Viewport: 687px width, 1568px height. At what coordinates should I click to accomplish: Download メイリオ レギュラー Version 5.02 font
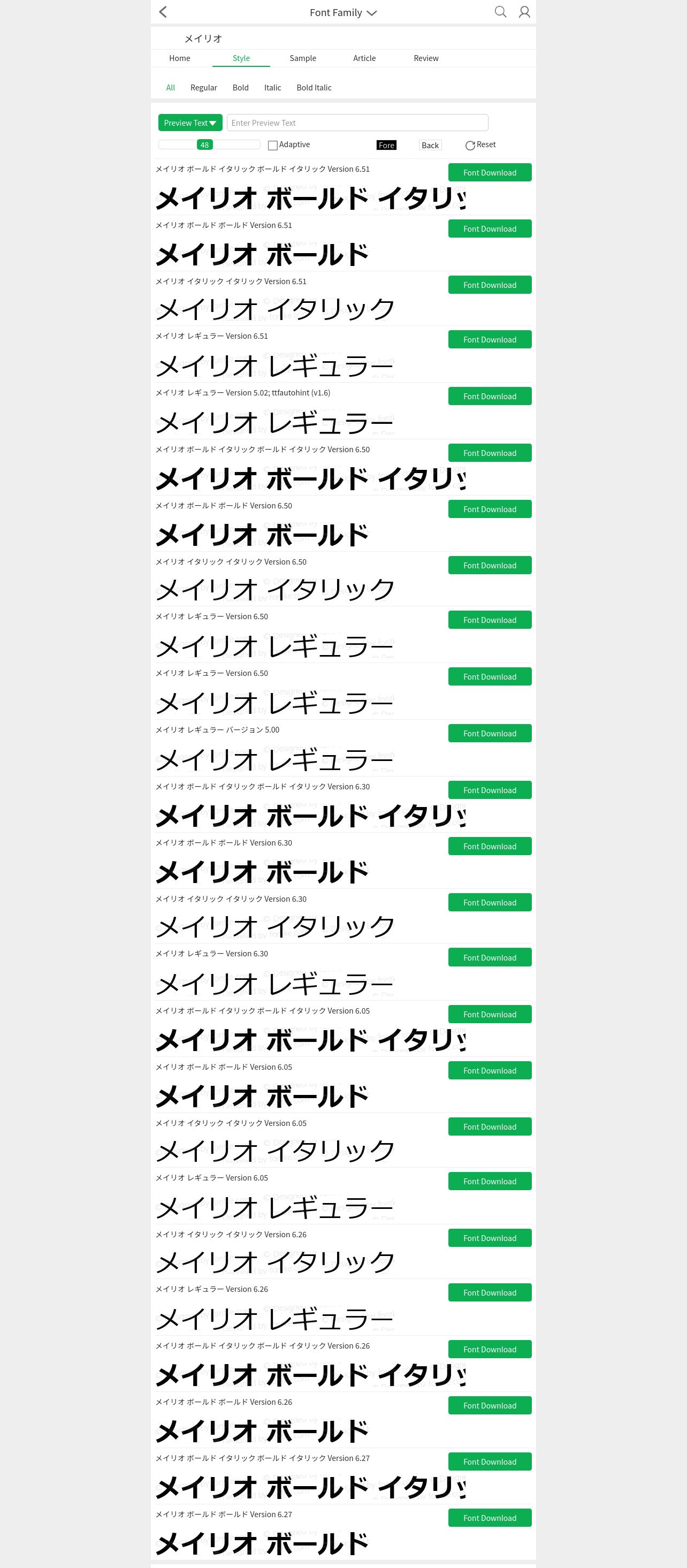(490, 396)
